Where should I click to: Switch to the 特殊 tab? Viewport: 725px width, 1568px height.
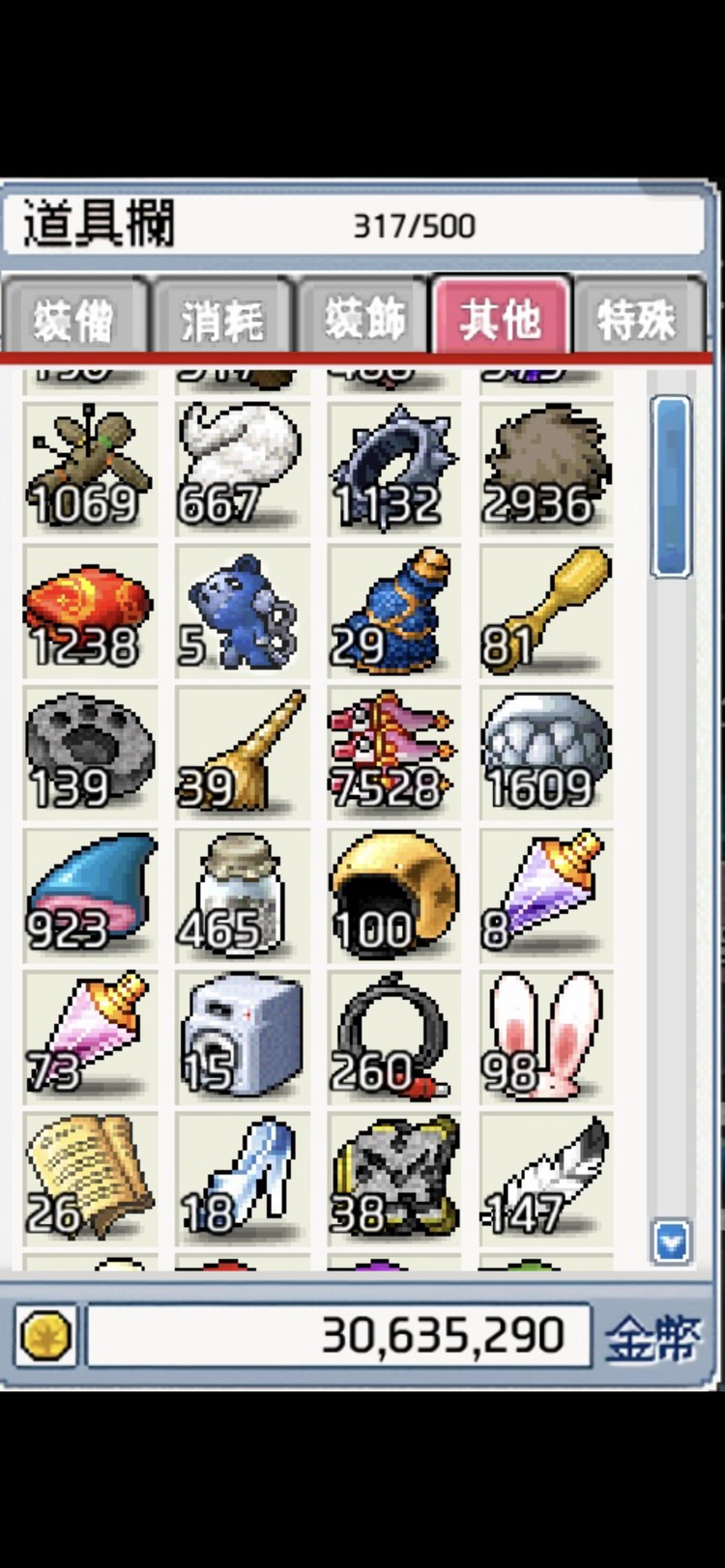coord(638,317)
